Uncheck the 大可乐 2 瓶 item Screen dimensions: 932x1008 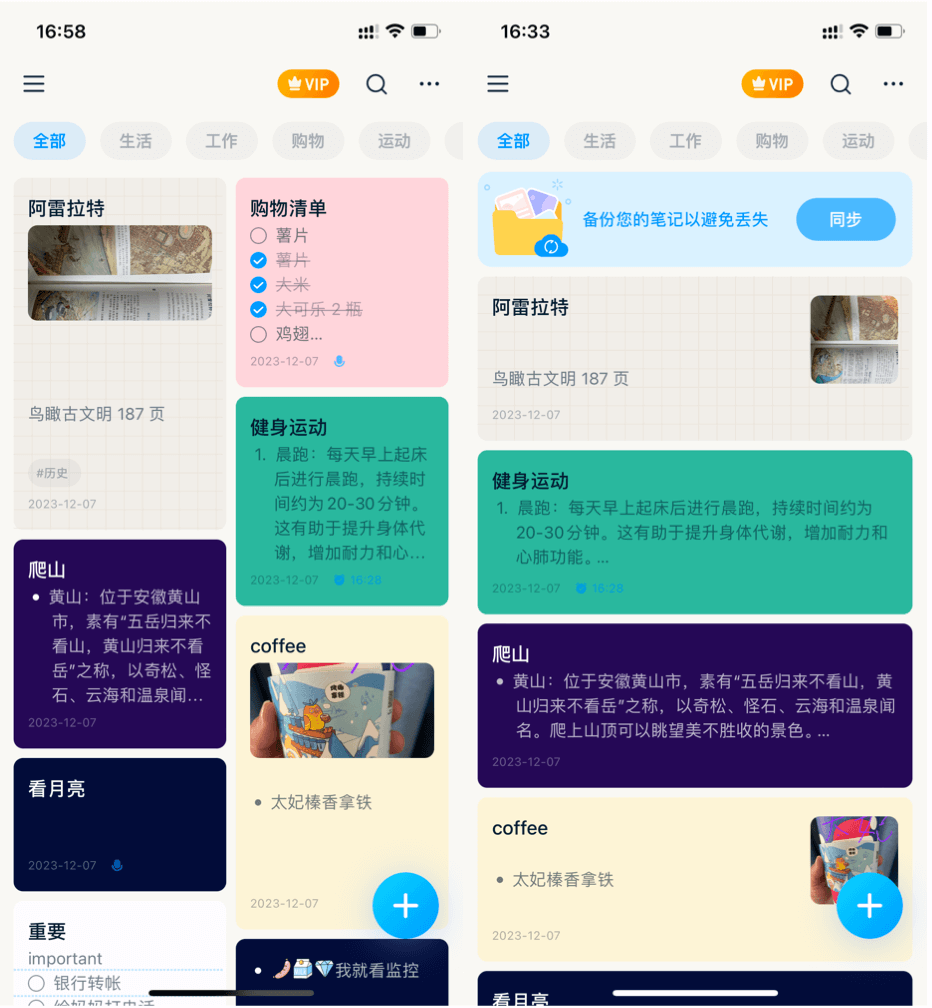[259, 310]
